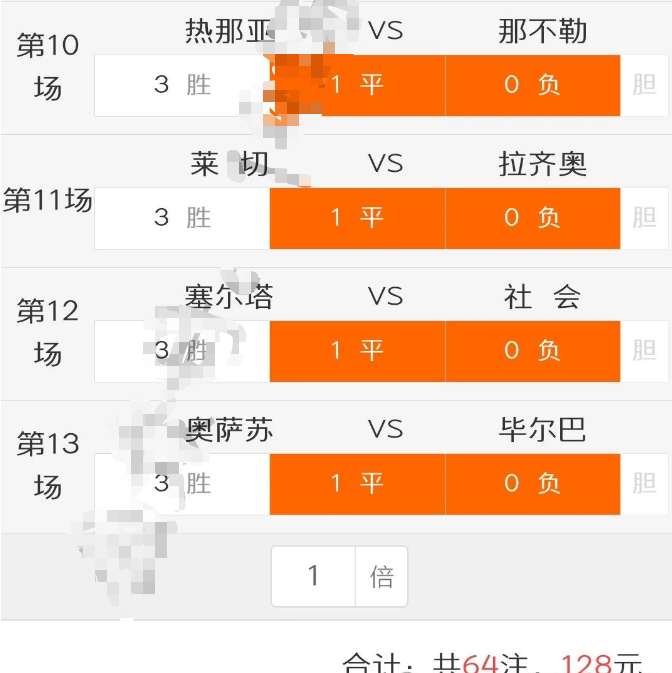Choose 3 胜 for 塞尔塔 vs 社会
672x673 pixels.
182,351
